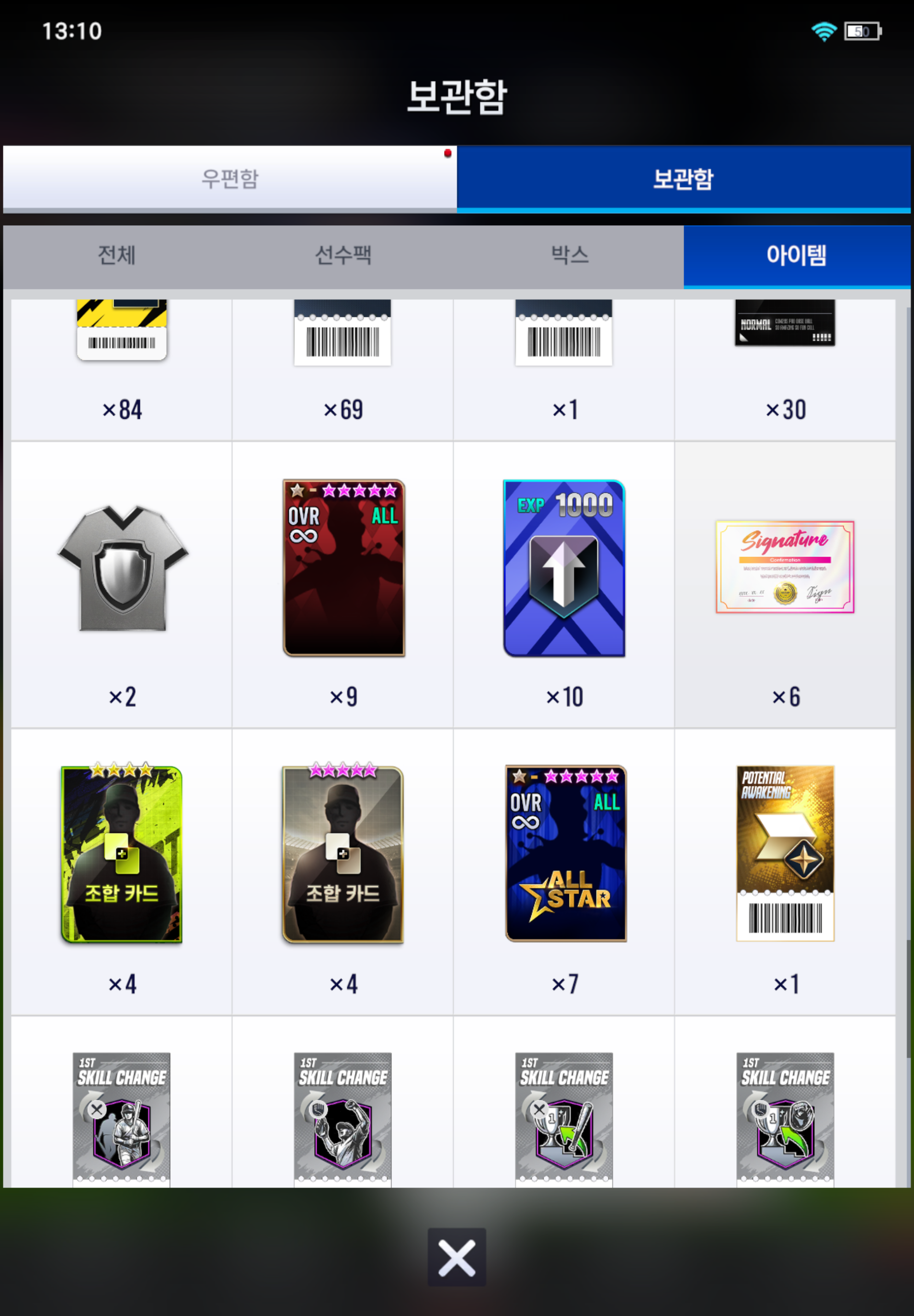The width and height of the screenshot is (914, 1316).
Task: Select the 보관함 storage tab
Action: pyautogui.click(x=683, y=178)
